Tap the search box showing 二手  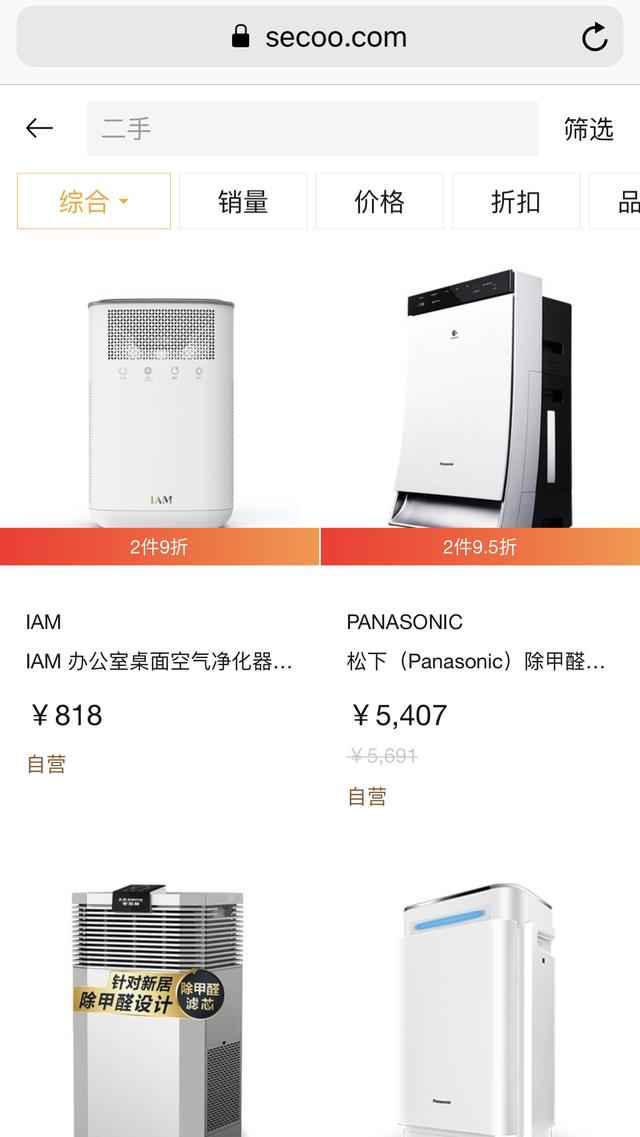[x=311, y=128]
